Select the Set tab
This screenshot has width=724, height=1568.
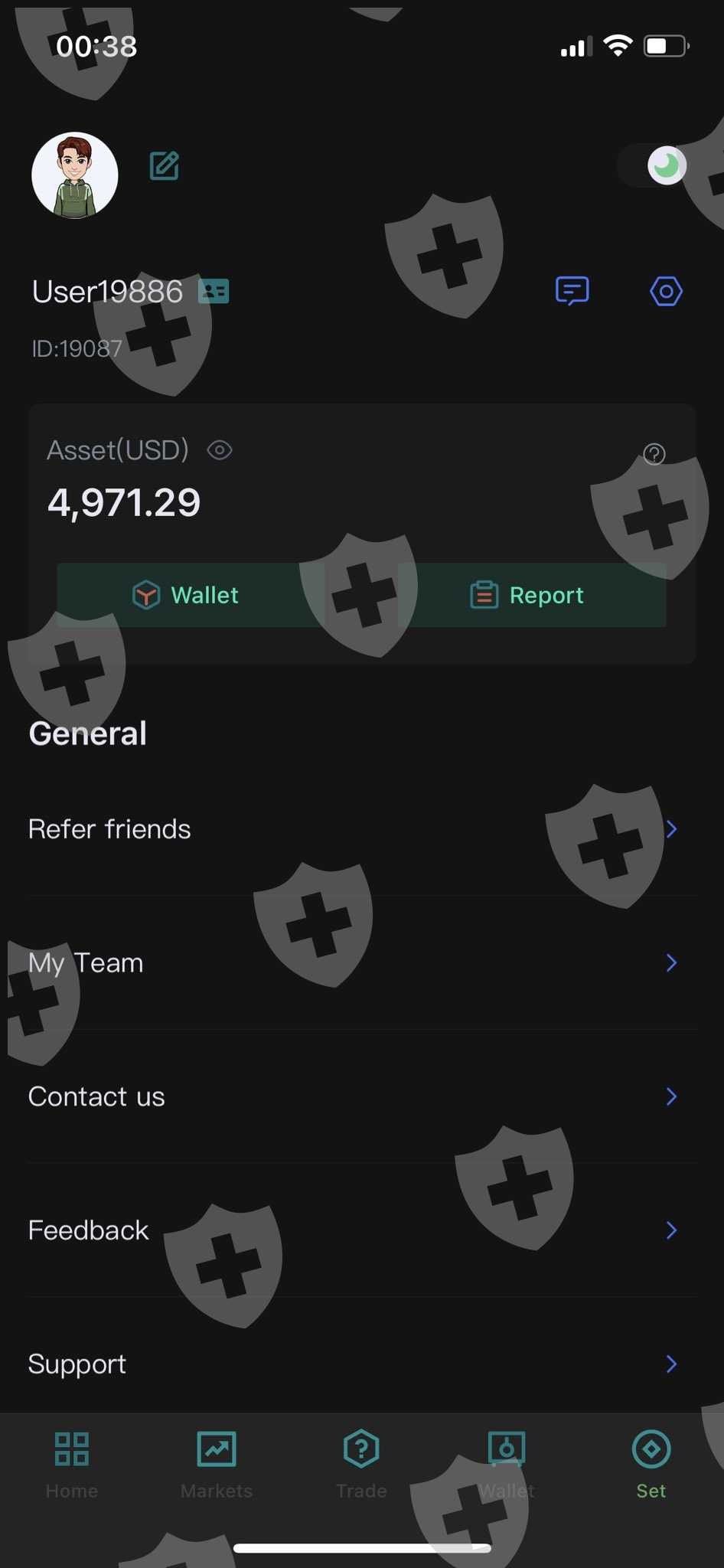(x=651, y=1465)
